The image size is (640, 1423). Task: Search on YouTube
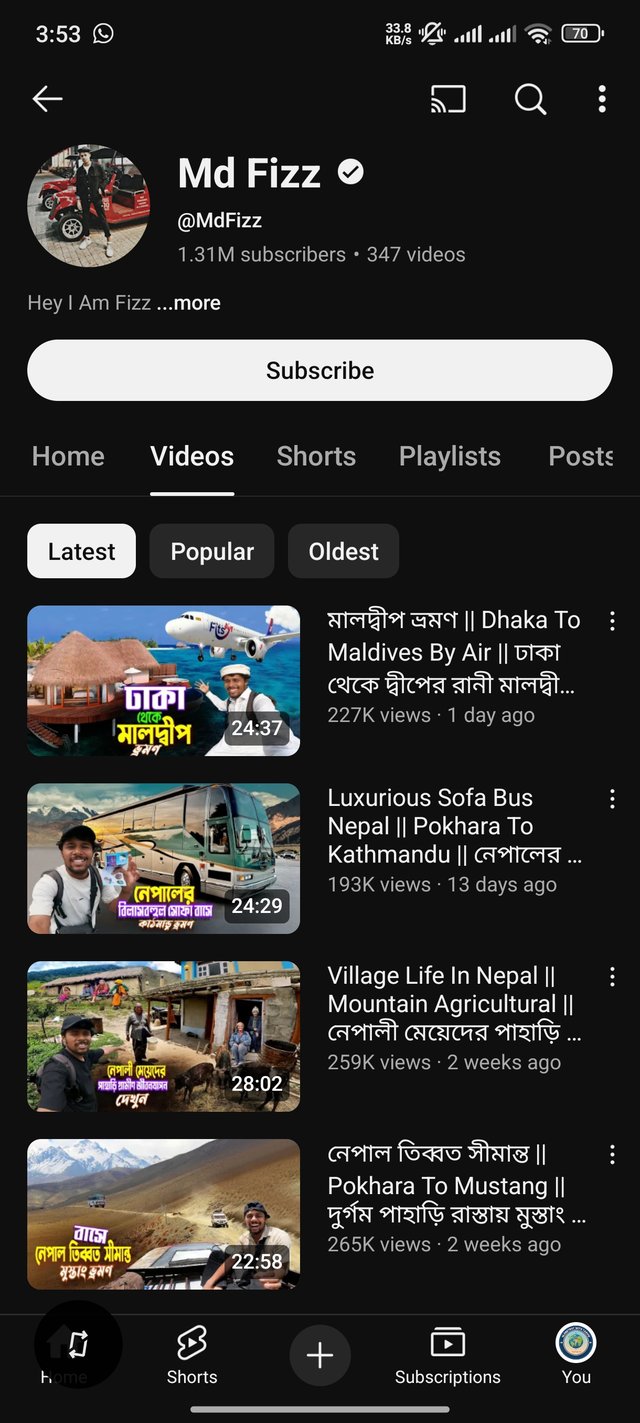click(x=530, y=99)
